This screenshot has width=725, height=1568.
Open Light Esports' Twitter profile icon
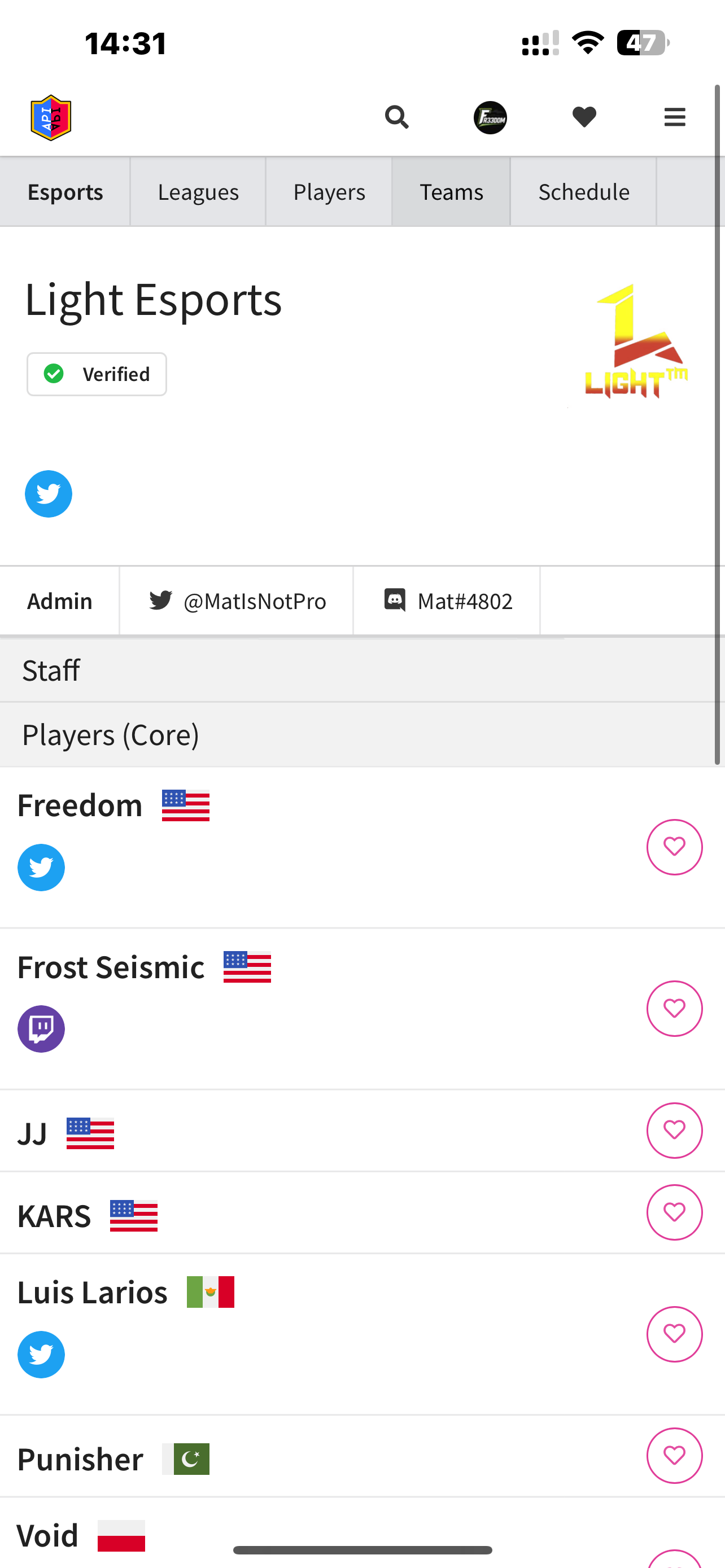coord(49,494)
